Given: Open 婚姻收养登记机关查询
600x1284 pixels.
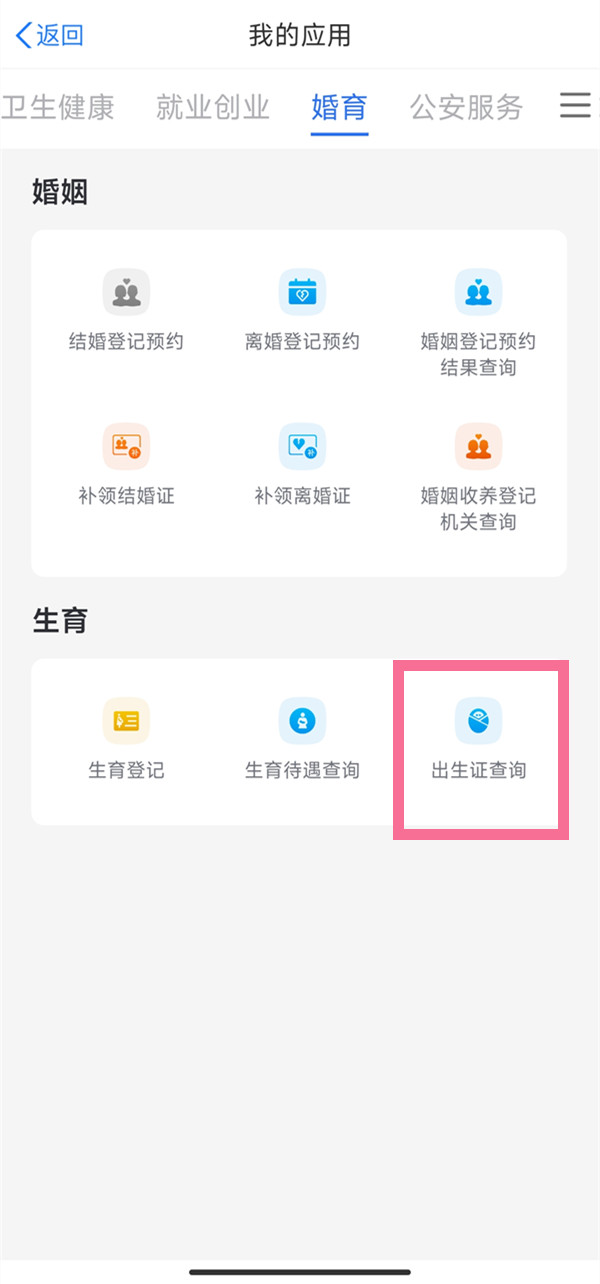Looking at the screenshot, I should (478, 475).
